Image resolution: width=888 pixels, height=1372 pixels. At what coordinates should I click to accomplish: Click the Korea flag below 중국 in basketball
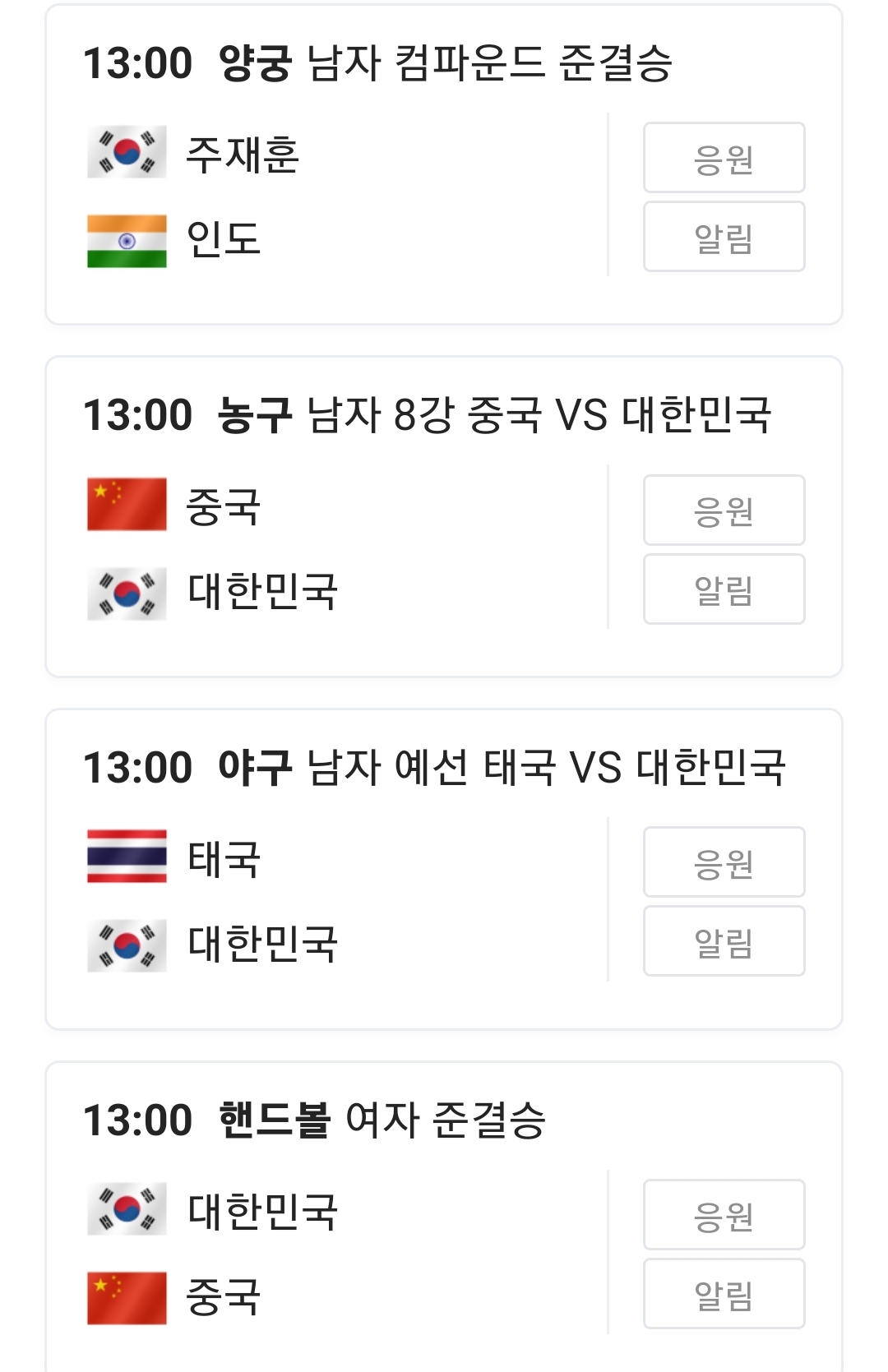coord(127,590)
